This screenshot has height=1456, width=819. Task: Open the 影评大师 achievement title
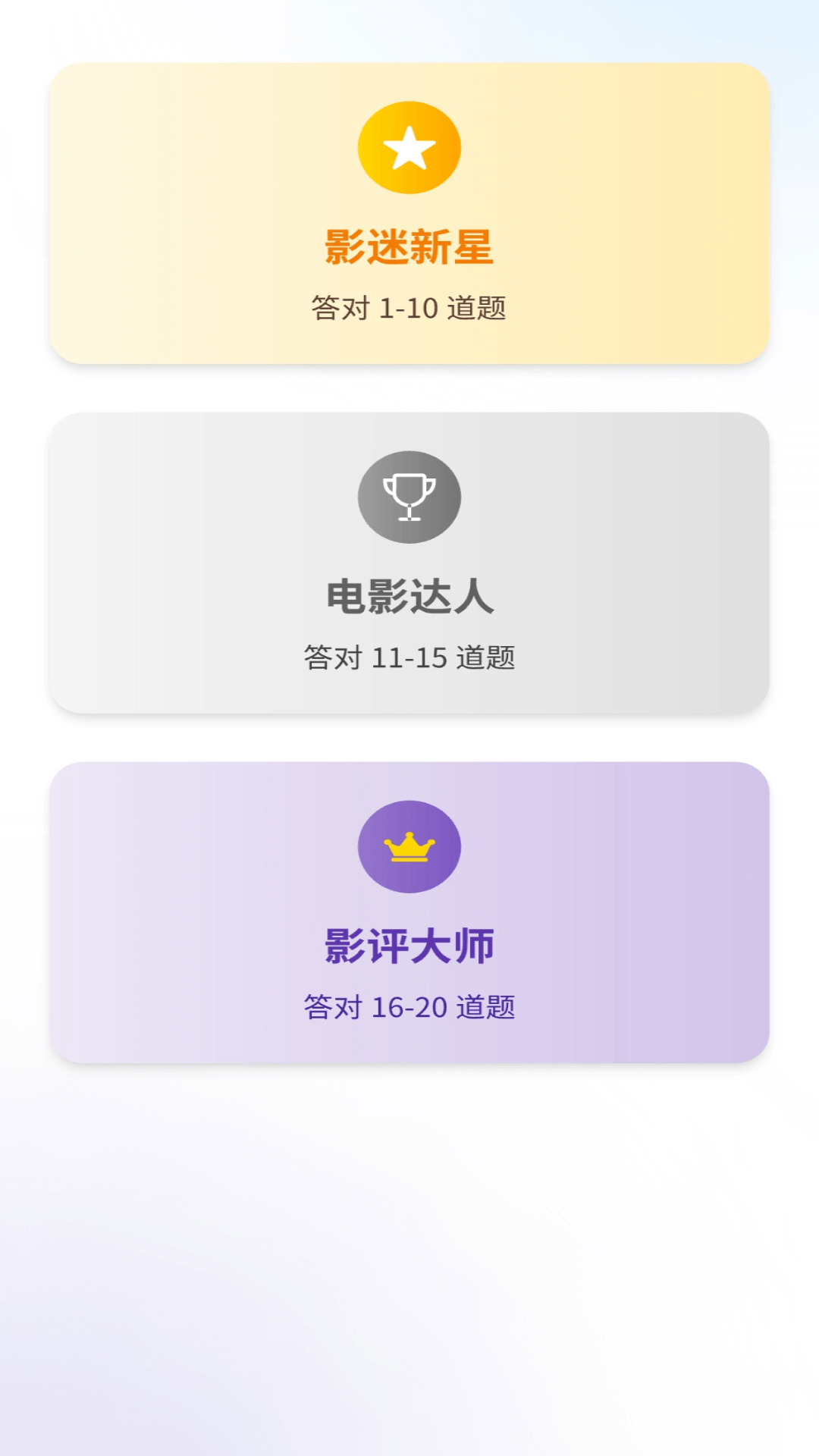click(x=409, y=945)
